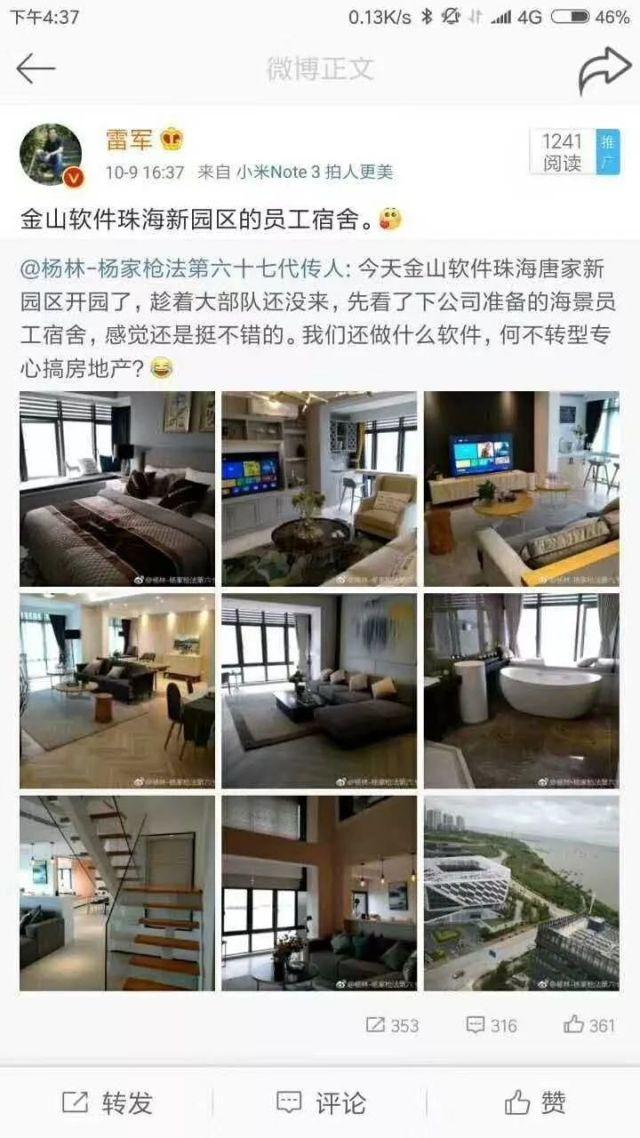This screenshot has height=1138, width=640.
Task: Enlarge the photo with the TV on white cabinet
Action: point(521,488)
